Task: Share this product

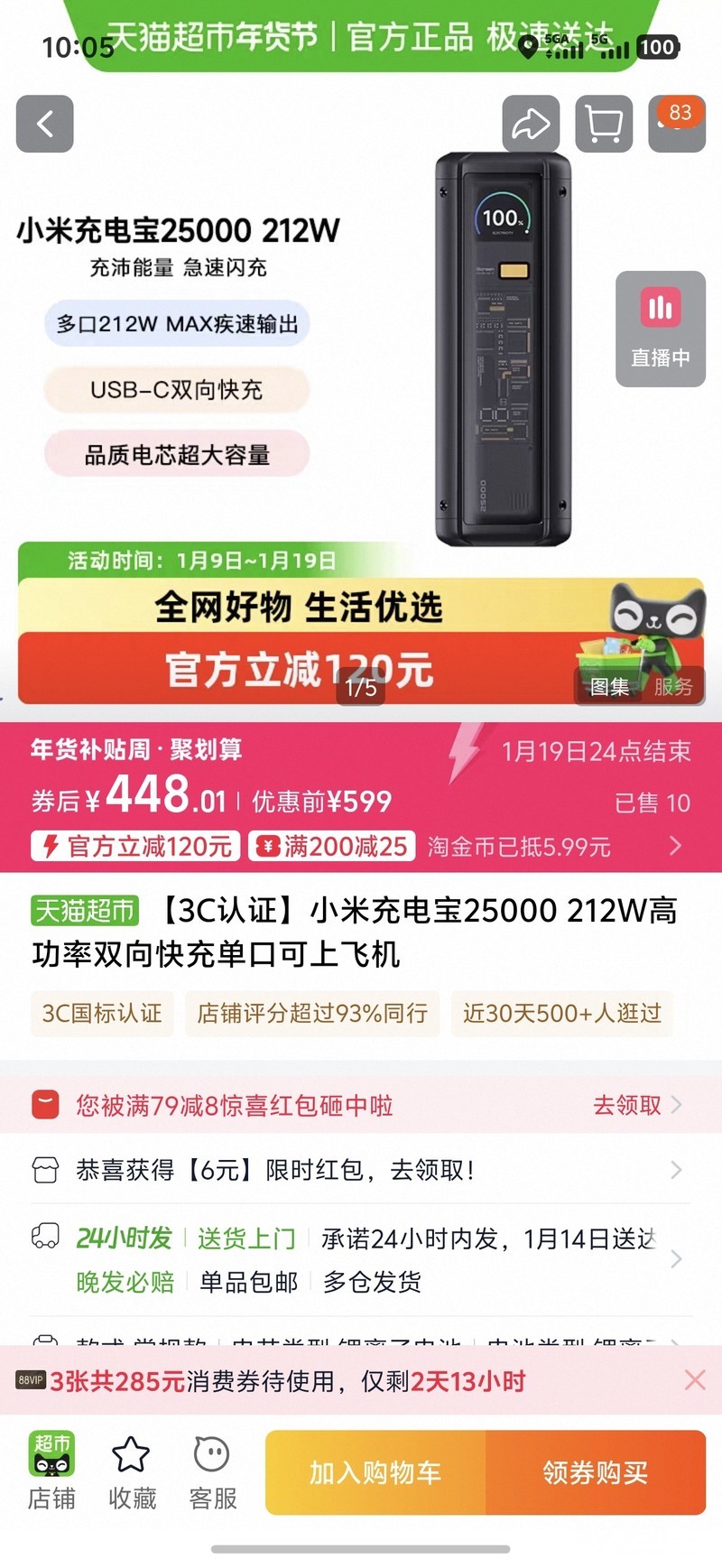Action: coord(531,124)
